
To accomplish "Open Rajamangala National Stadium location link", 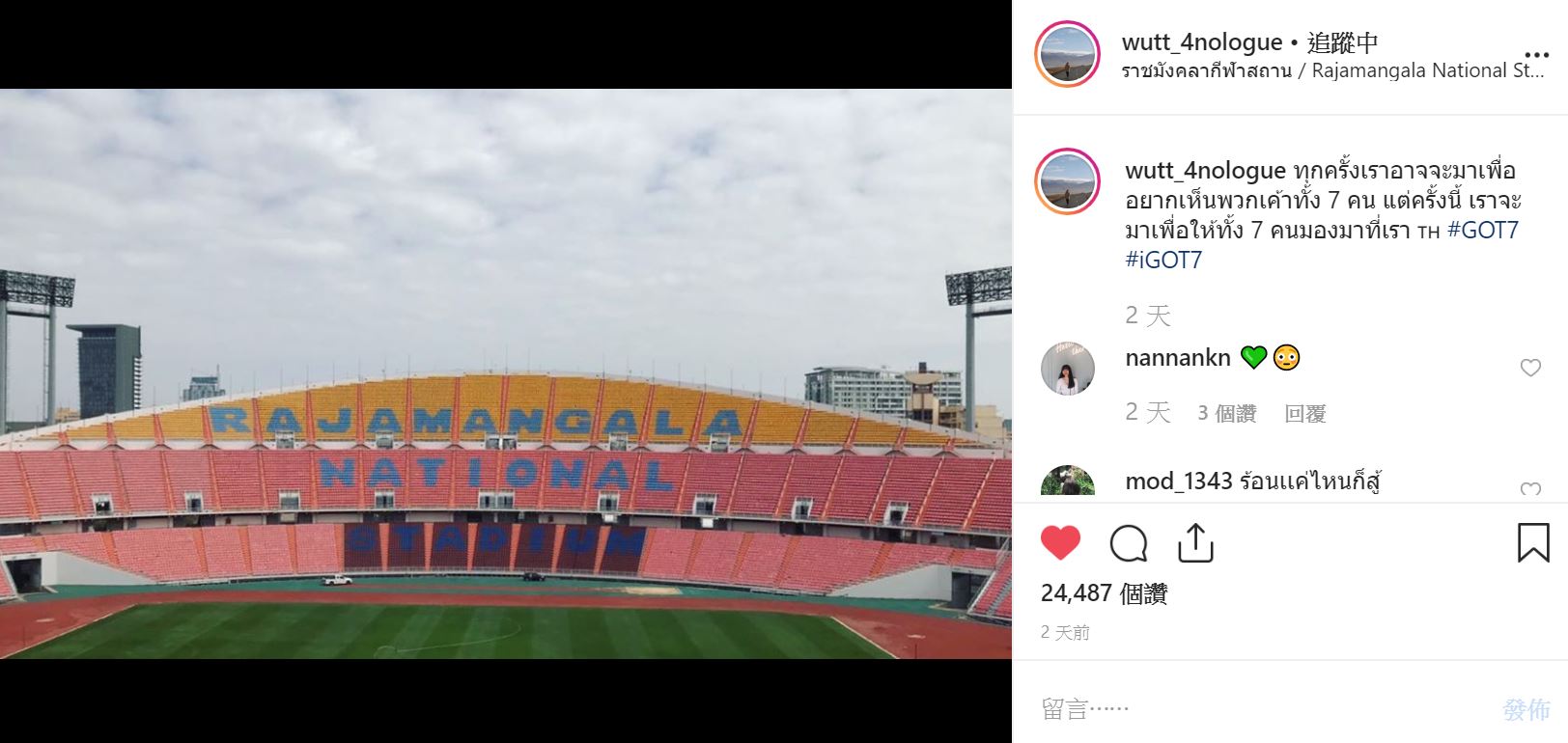I will coord(1332,70).
